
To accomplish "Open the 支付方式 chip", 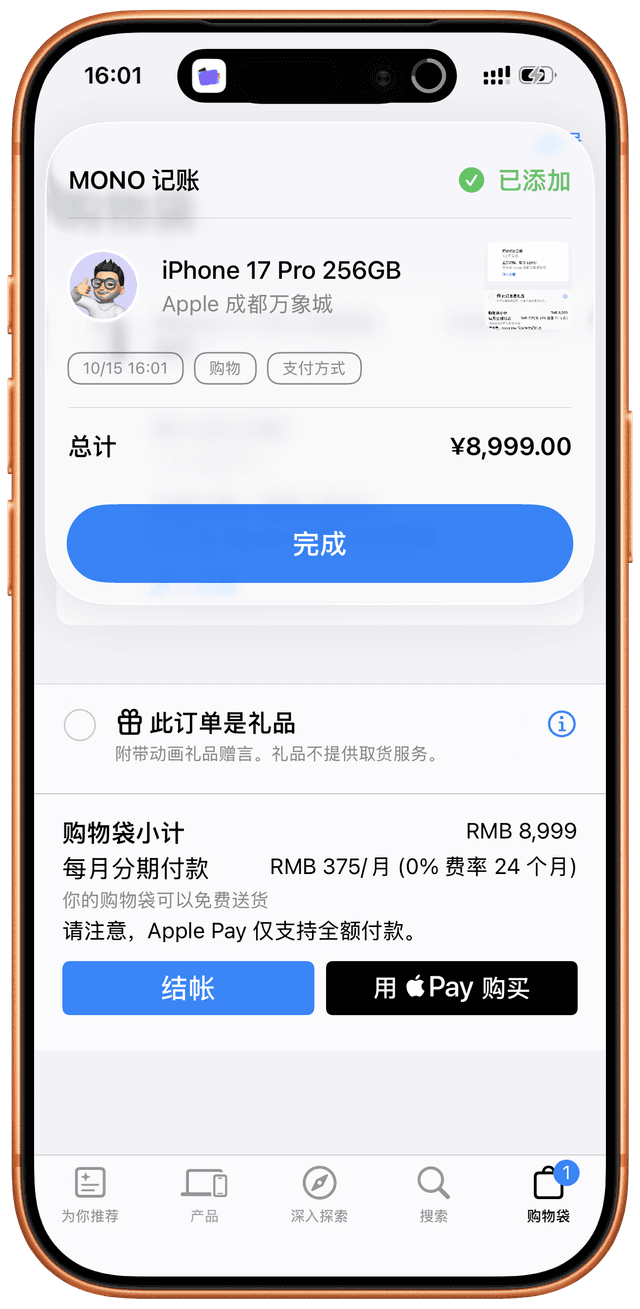I will pos(314,368).
